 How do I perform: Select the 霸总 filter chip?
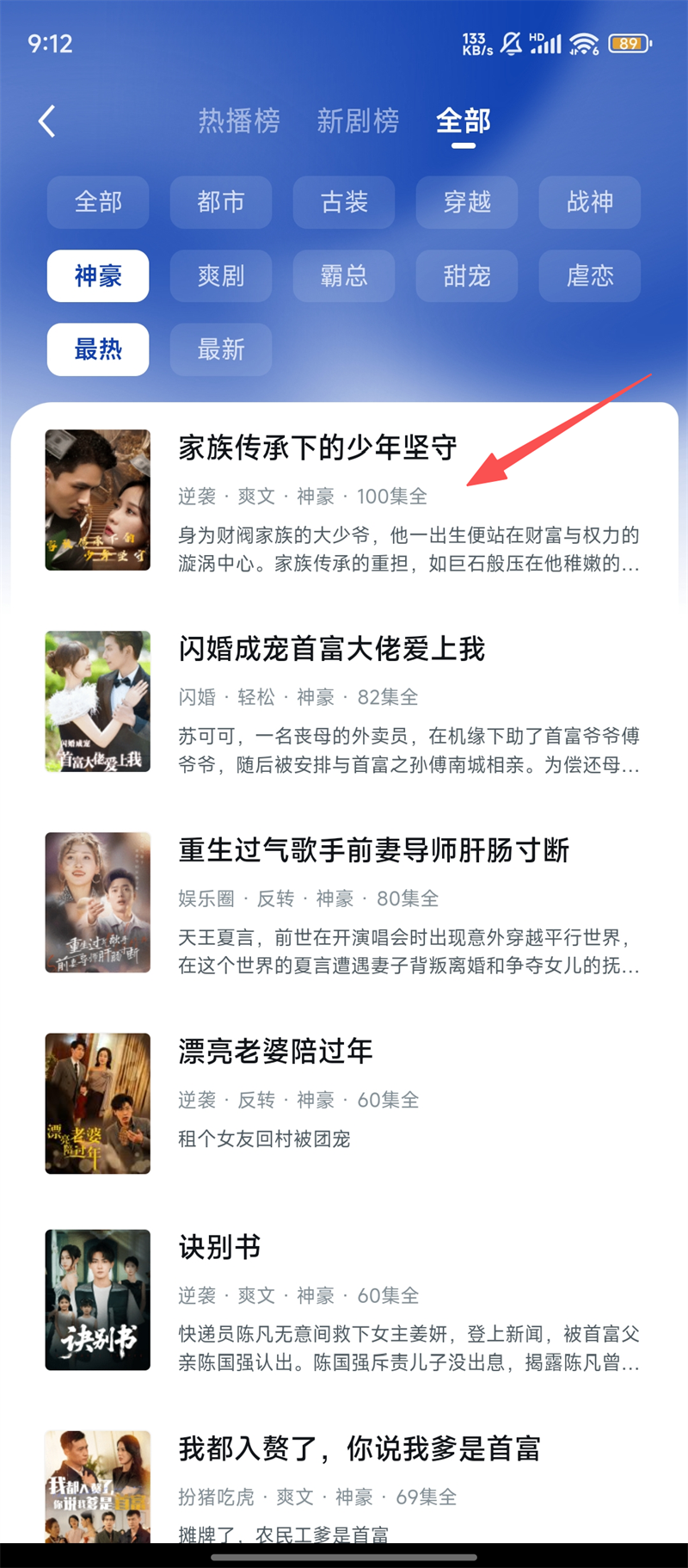[344, 276]
